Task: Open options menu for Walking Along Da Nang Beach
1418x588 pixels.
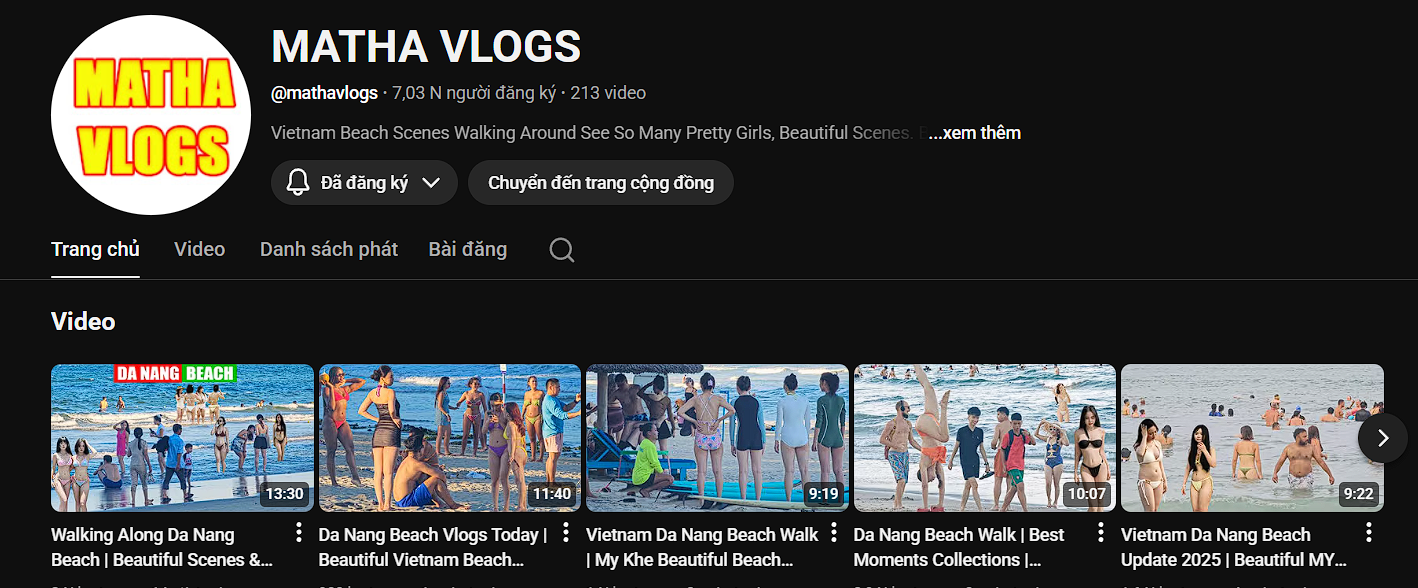Action: click(298, 532)
